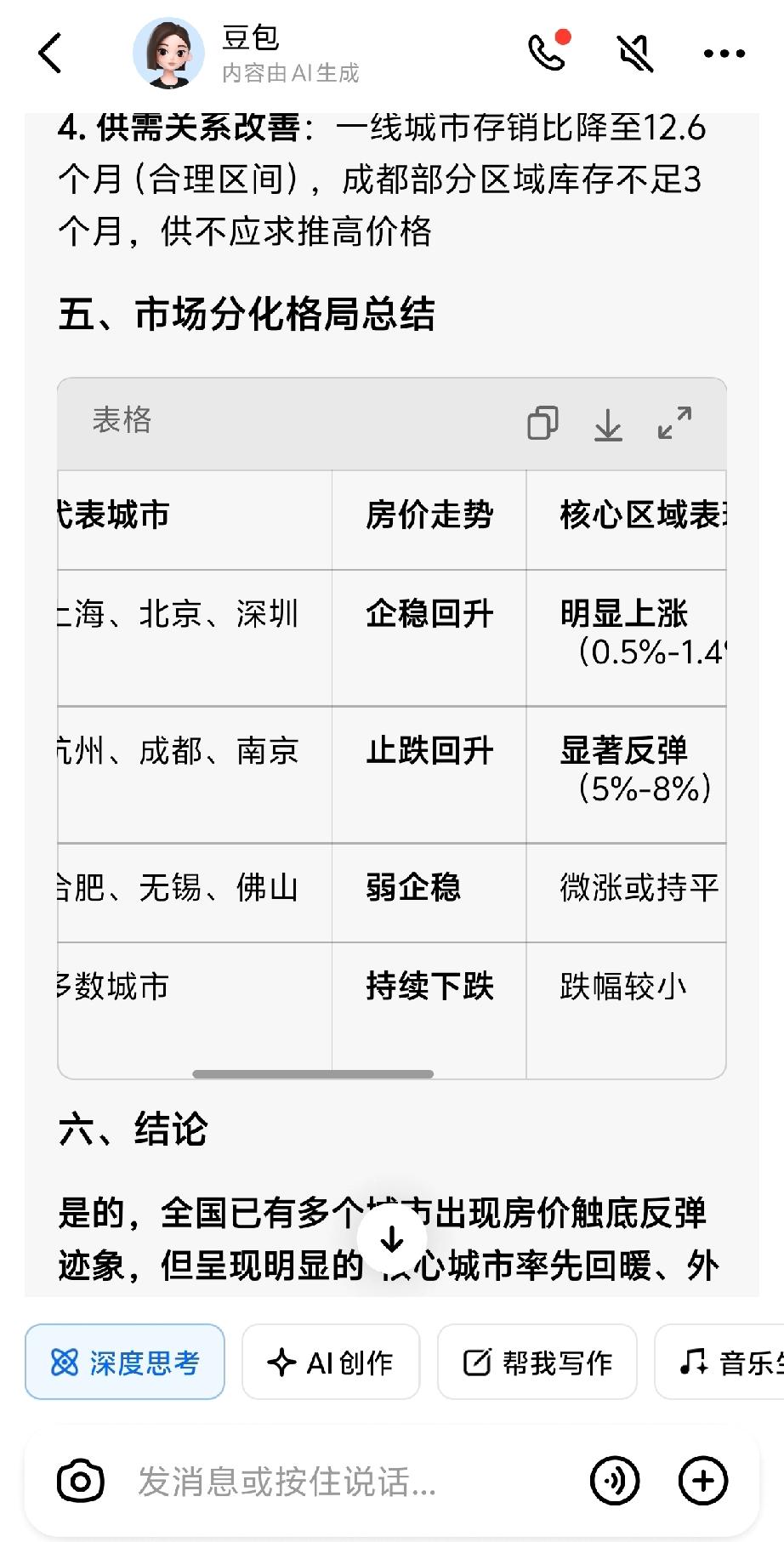
Task: Enable 帮我写作 assistant mode
Action: tap(537, 1360)
